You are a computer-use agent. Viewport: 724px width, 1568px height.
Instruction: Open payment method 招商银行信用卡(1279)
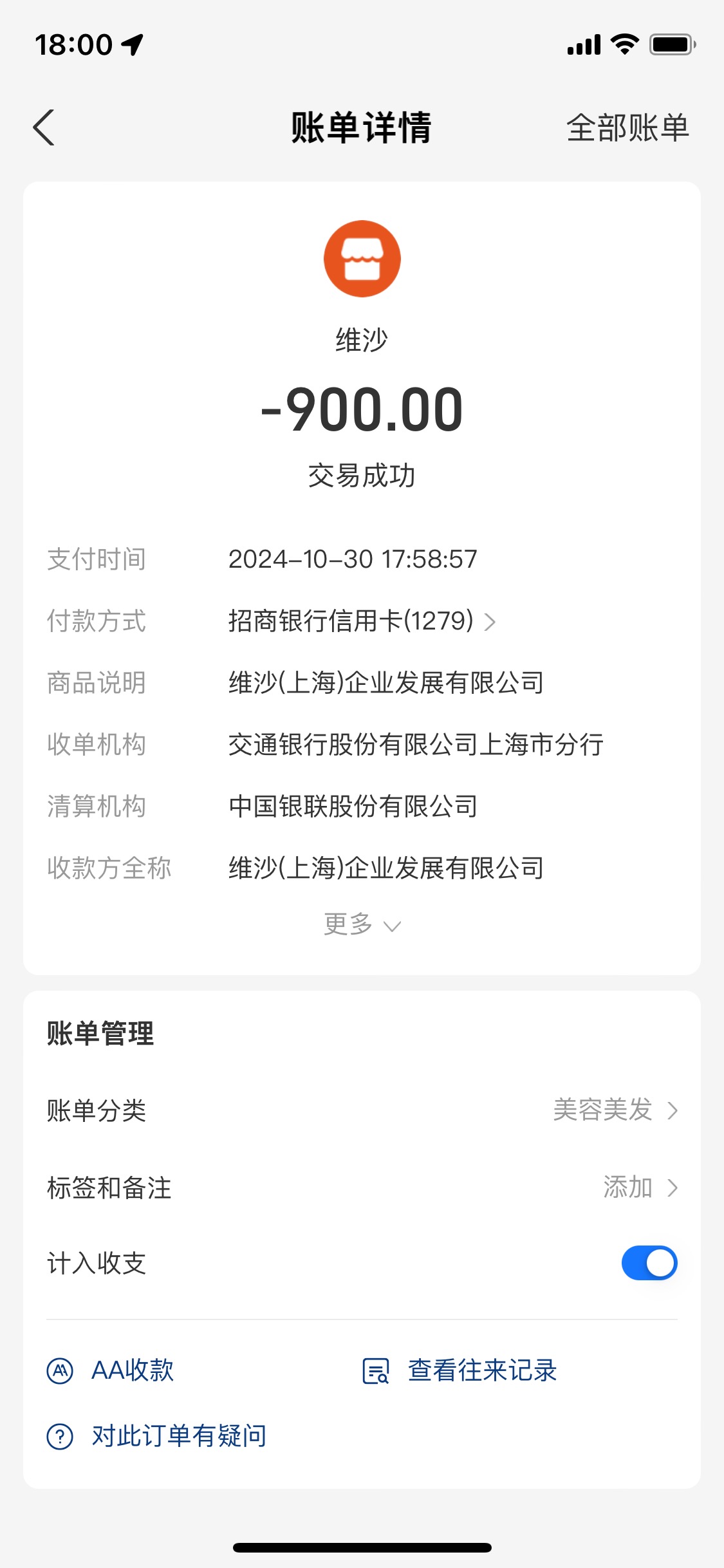362,621
